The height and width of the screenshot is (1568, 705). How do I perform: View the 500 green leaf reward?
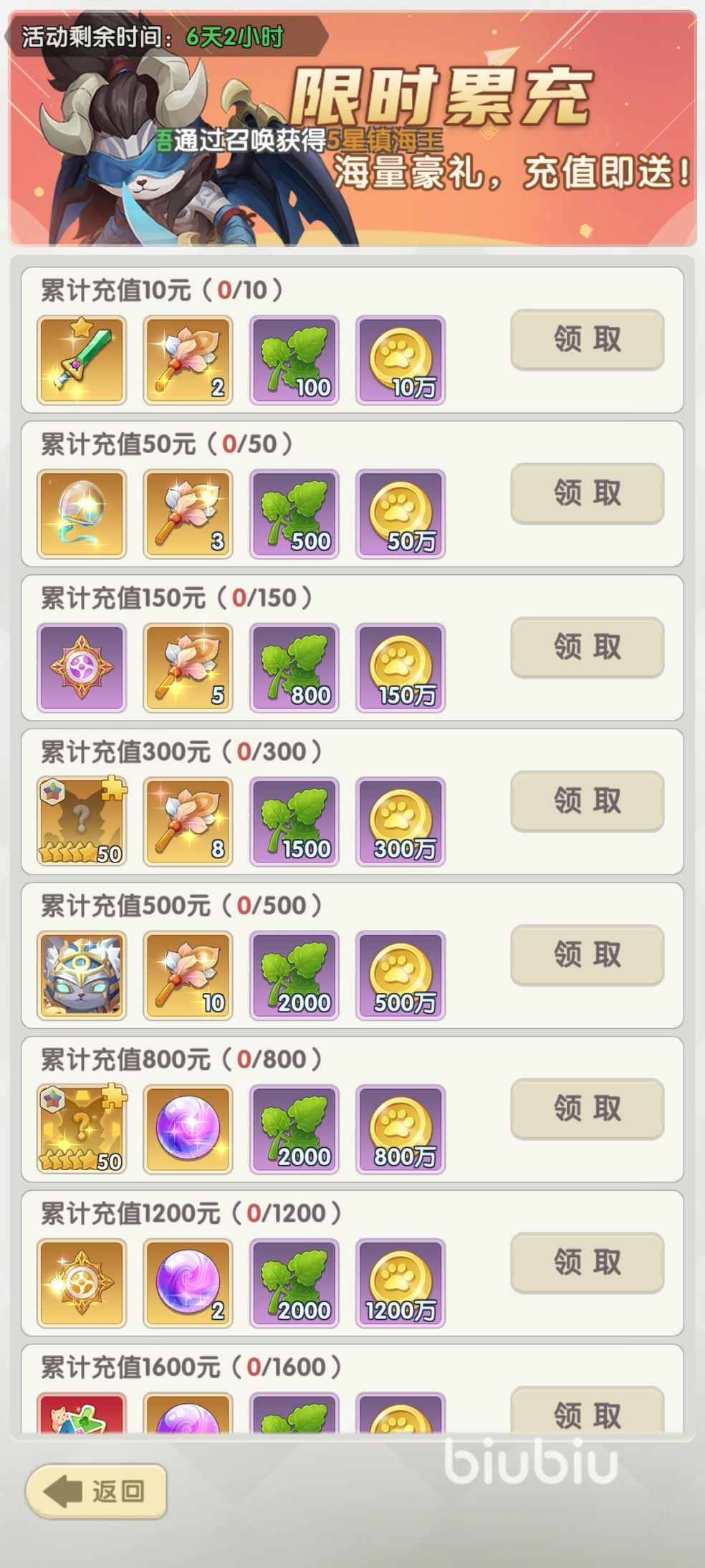pyautogui.click(x=294, y=514)
